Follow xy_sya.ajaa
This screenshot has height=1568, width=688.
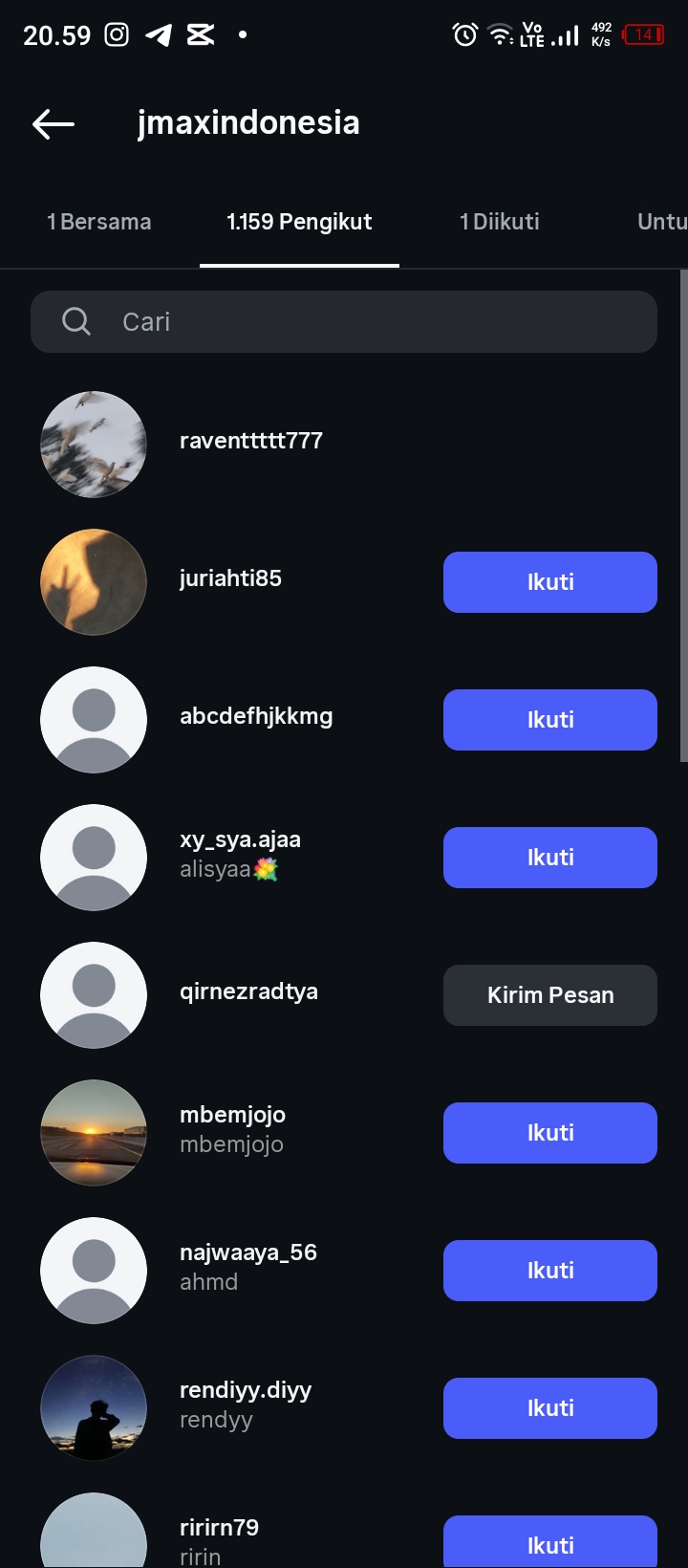coord(549,858)
